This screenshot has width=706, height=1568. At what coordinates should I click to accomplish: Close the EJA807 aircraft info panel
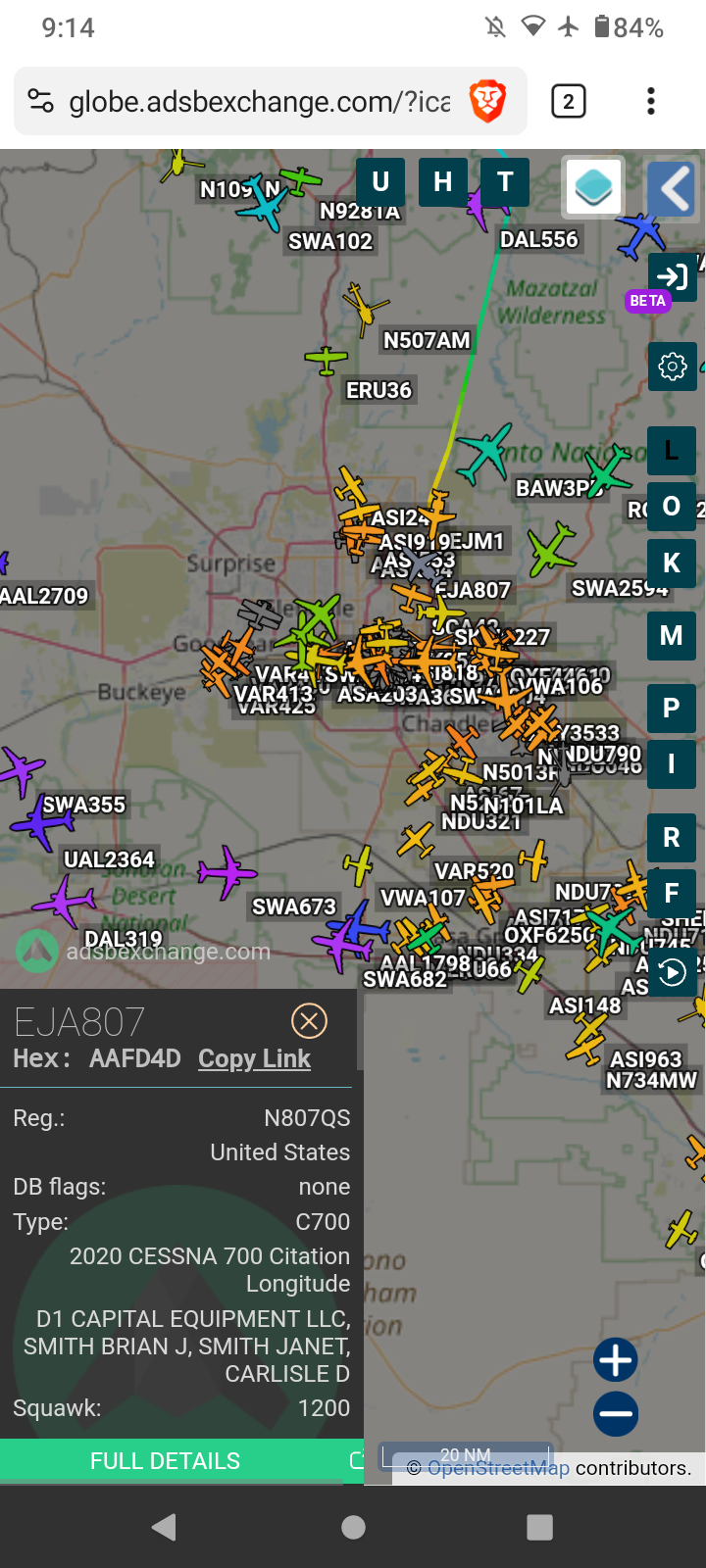click(309, 1021)
